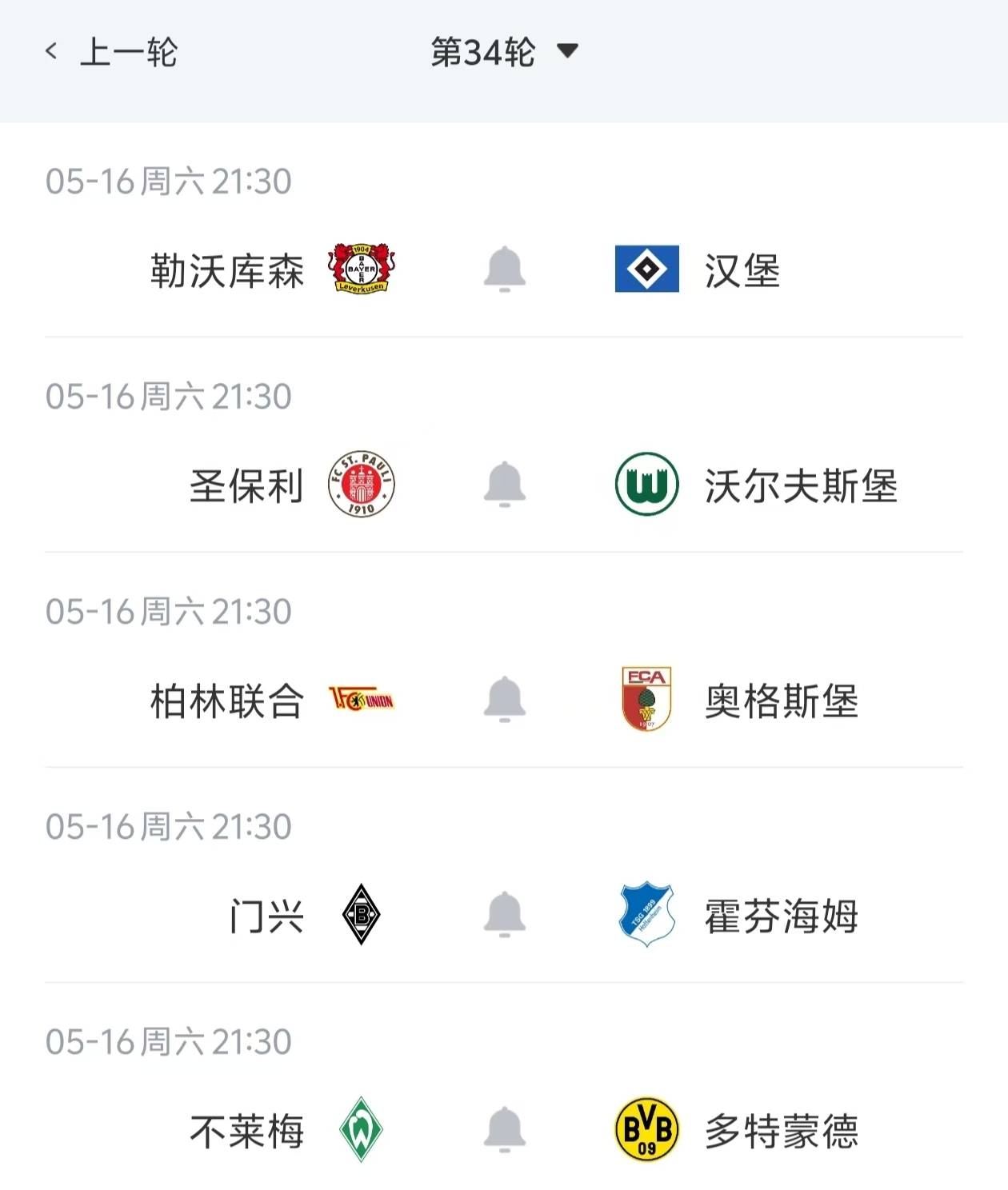Set reminder bell for 门兴 vs 霍芬海姆

point(505,915)
